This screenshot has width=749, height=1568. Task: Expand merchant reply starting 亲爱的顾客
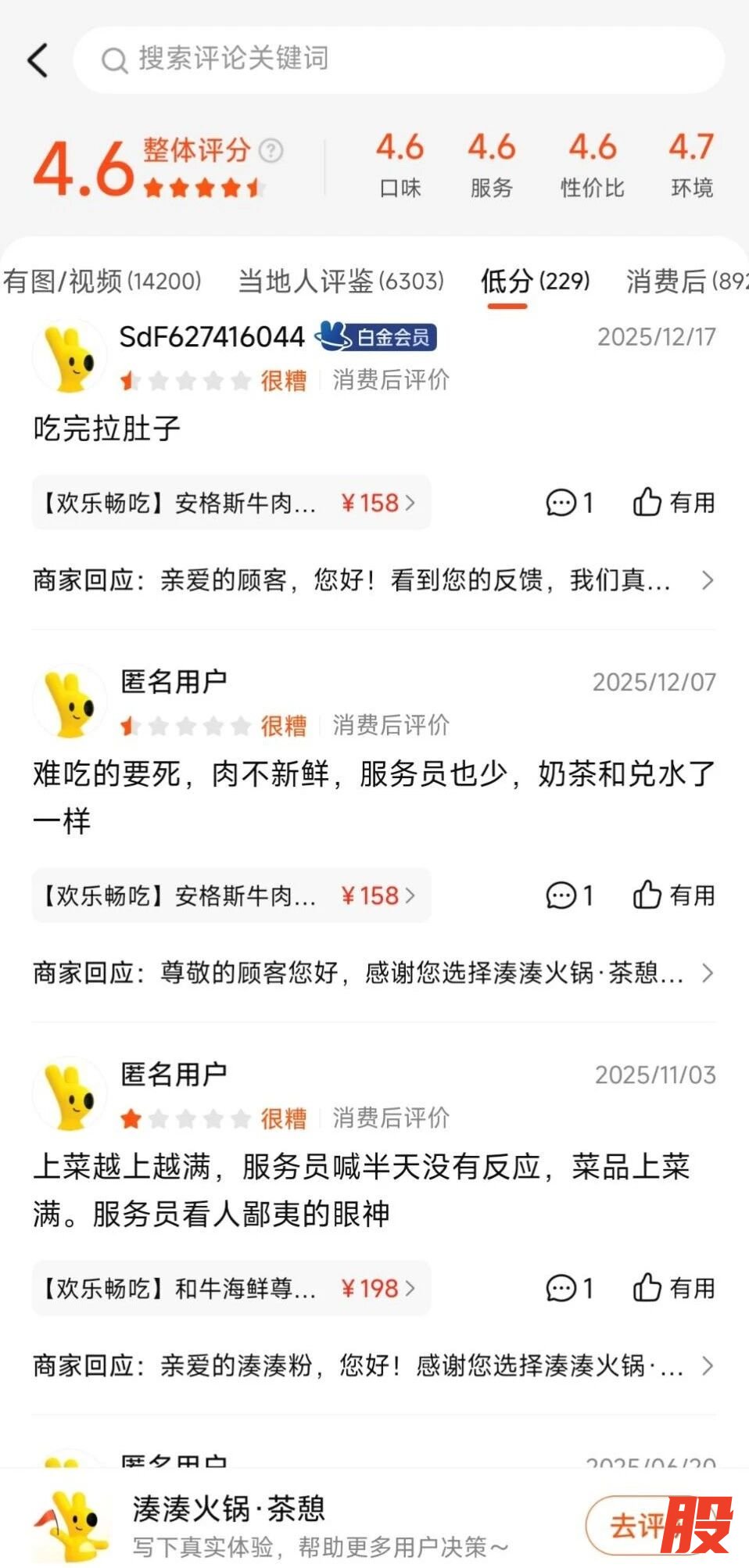374,580
